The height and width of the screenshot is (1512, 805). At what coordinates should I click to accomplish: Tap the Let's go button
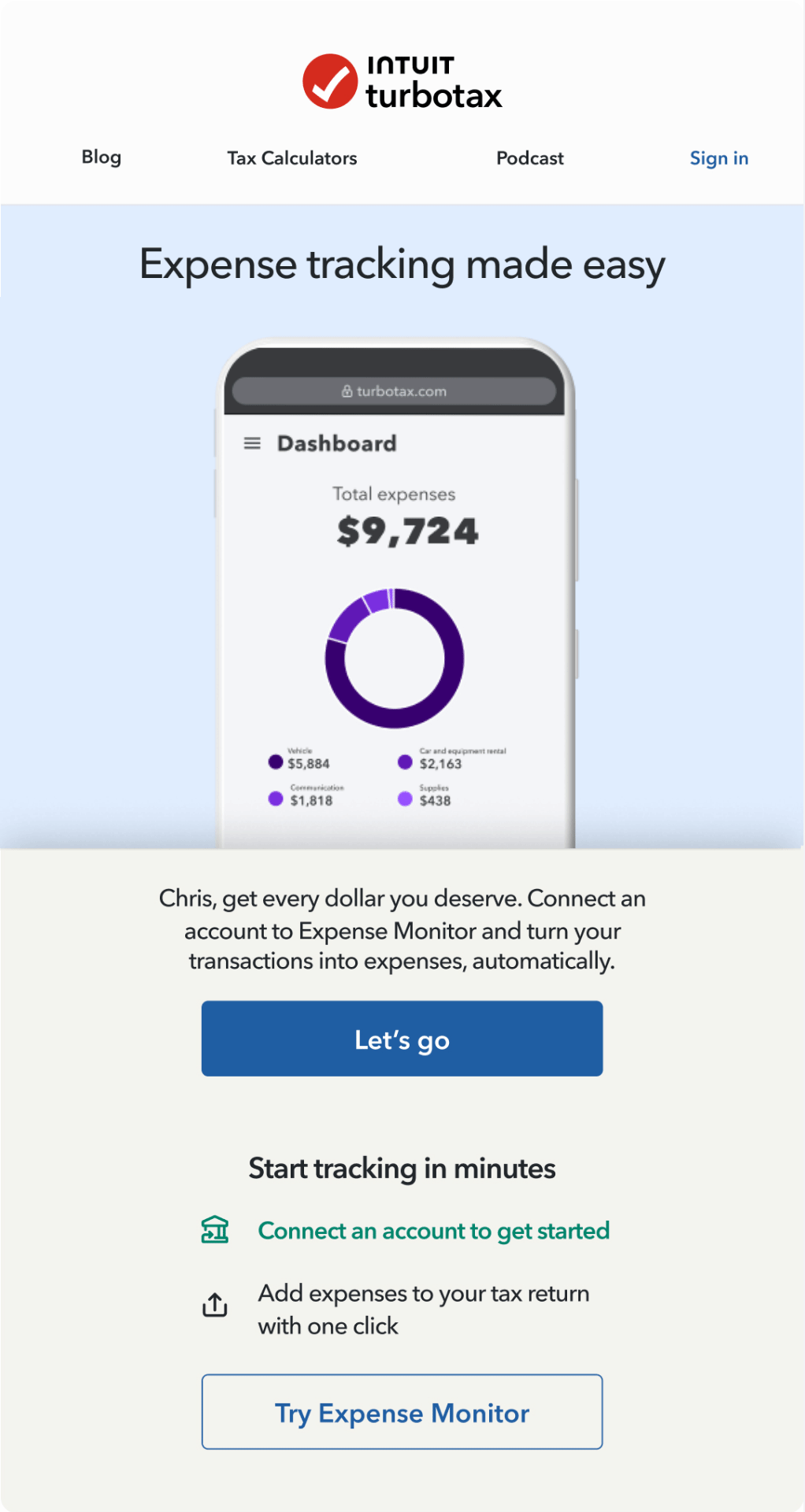point(402,1039)
